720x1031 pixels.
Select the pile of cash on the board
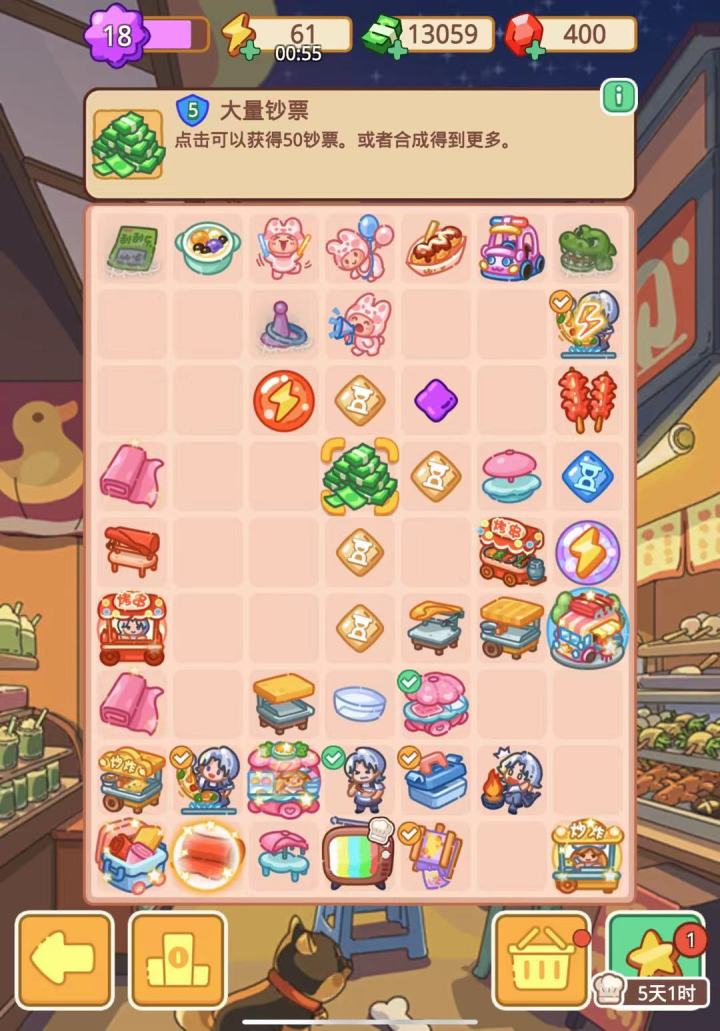coord(357,478)
